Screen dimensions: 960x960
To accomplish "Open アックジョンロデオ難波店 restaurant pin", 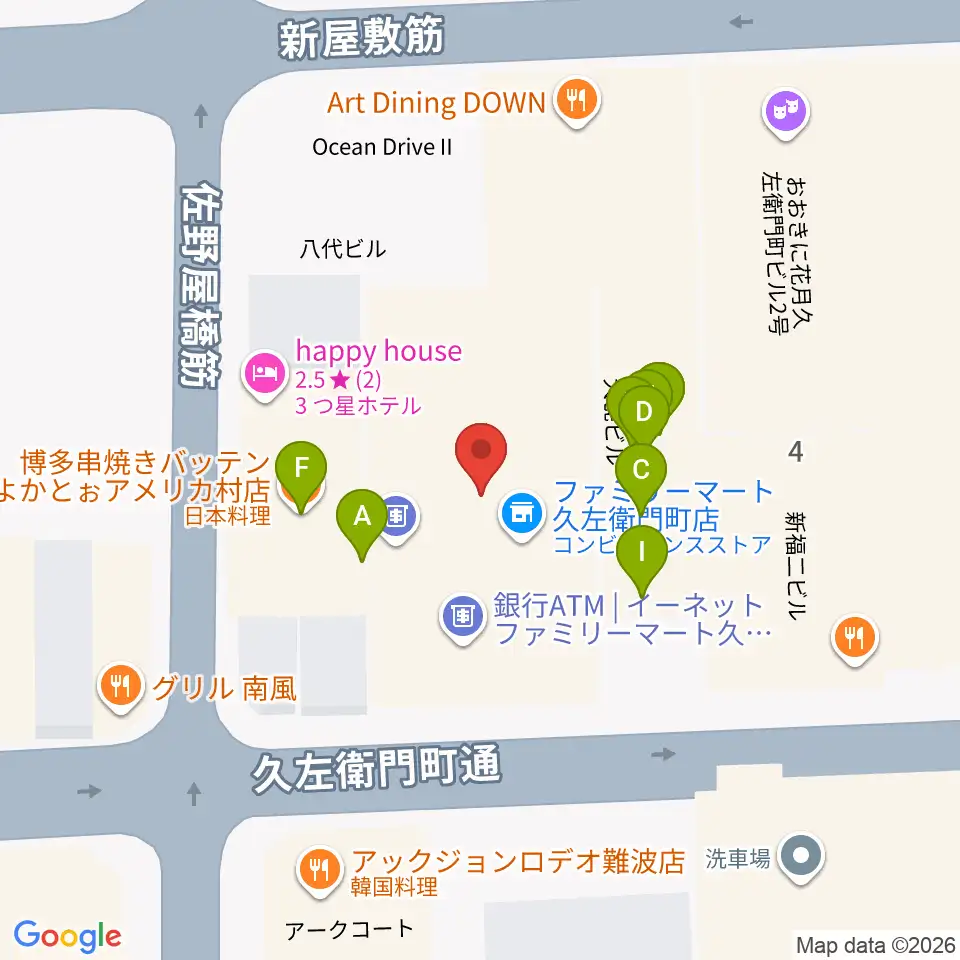I will click(x=319, y=871).
